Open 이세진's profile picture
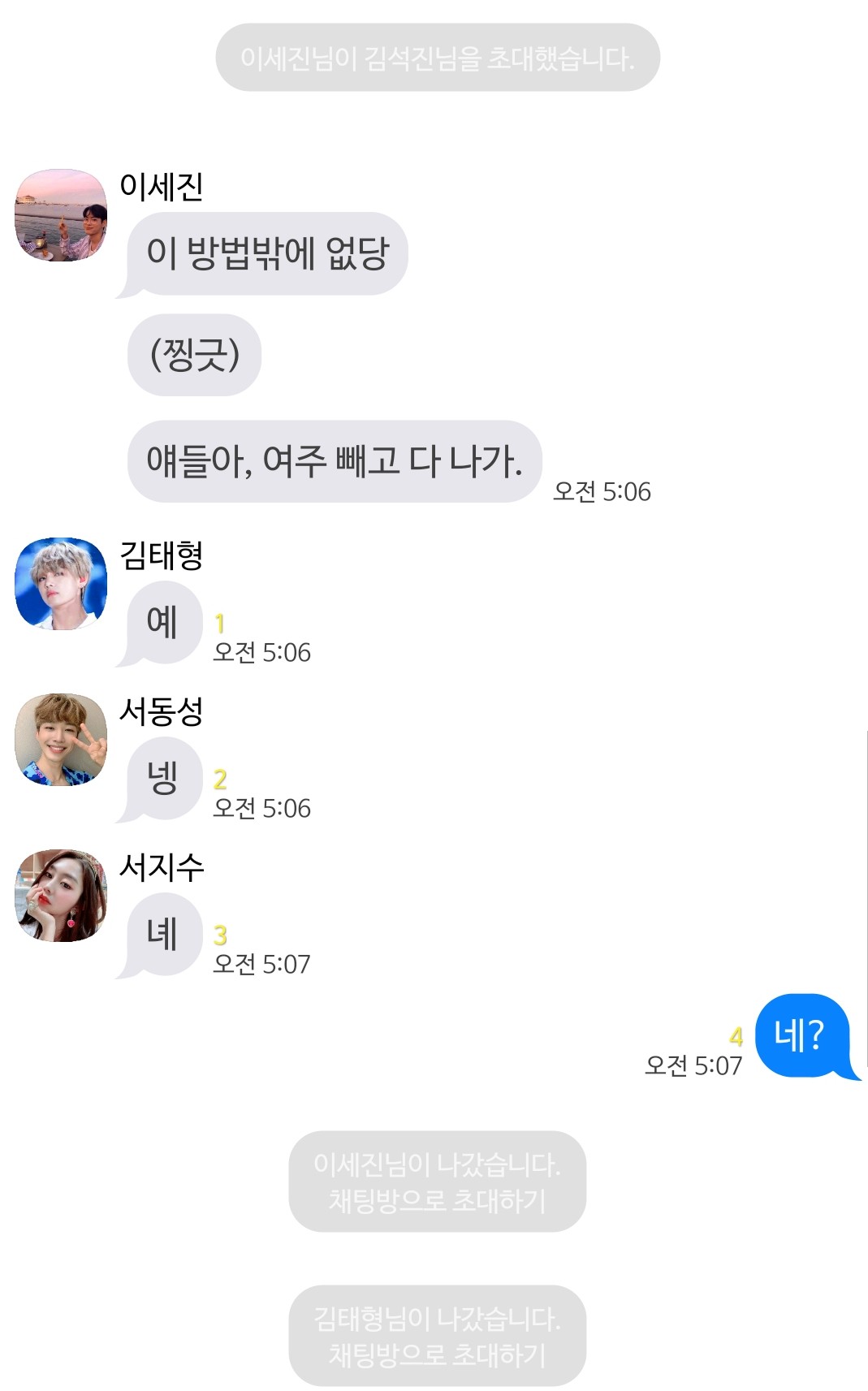The width and height of the screenshot is (868, 1391). pyautogui.click(x=61, y=215)
